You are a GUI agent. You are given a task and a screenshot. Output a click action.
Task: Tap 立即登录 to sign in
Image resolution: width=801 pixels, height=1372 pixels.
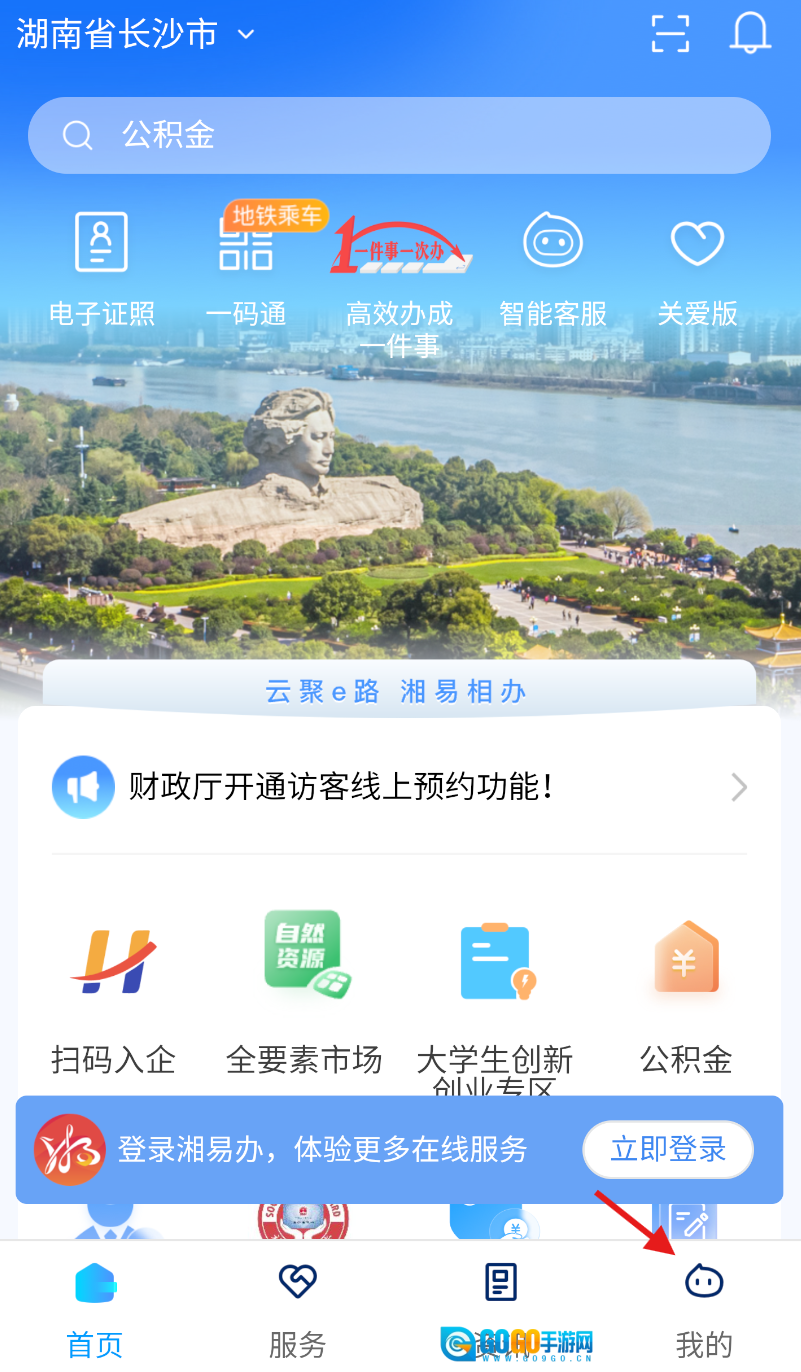tap(668, 1149)
